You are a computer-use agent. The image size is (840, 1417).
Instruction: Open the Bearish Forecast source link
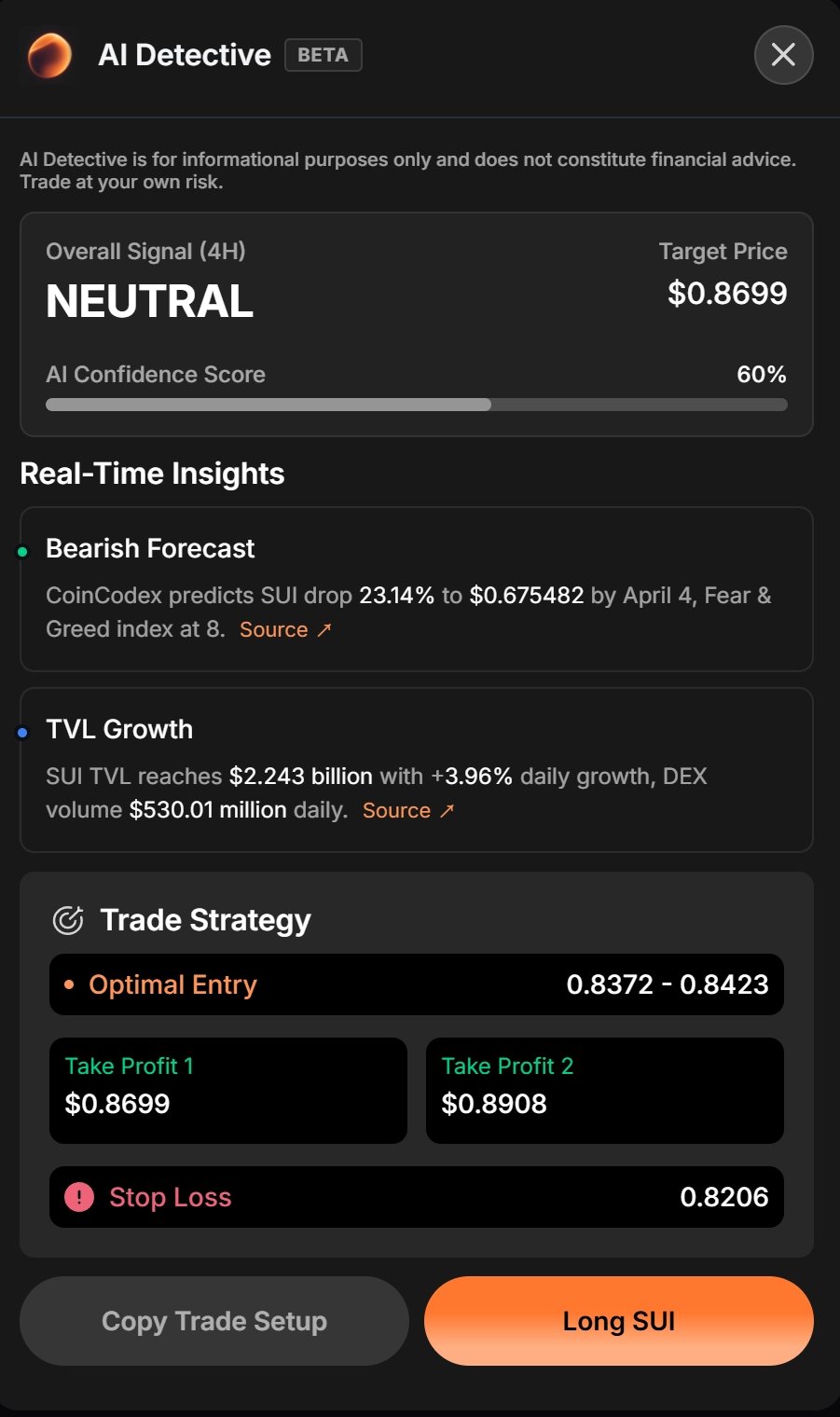click(x=284, y=630)
